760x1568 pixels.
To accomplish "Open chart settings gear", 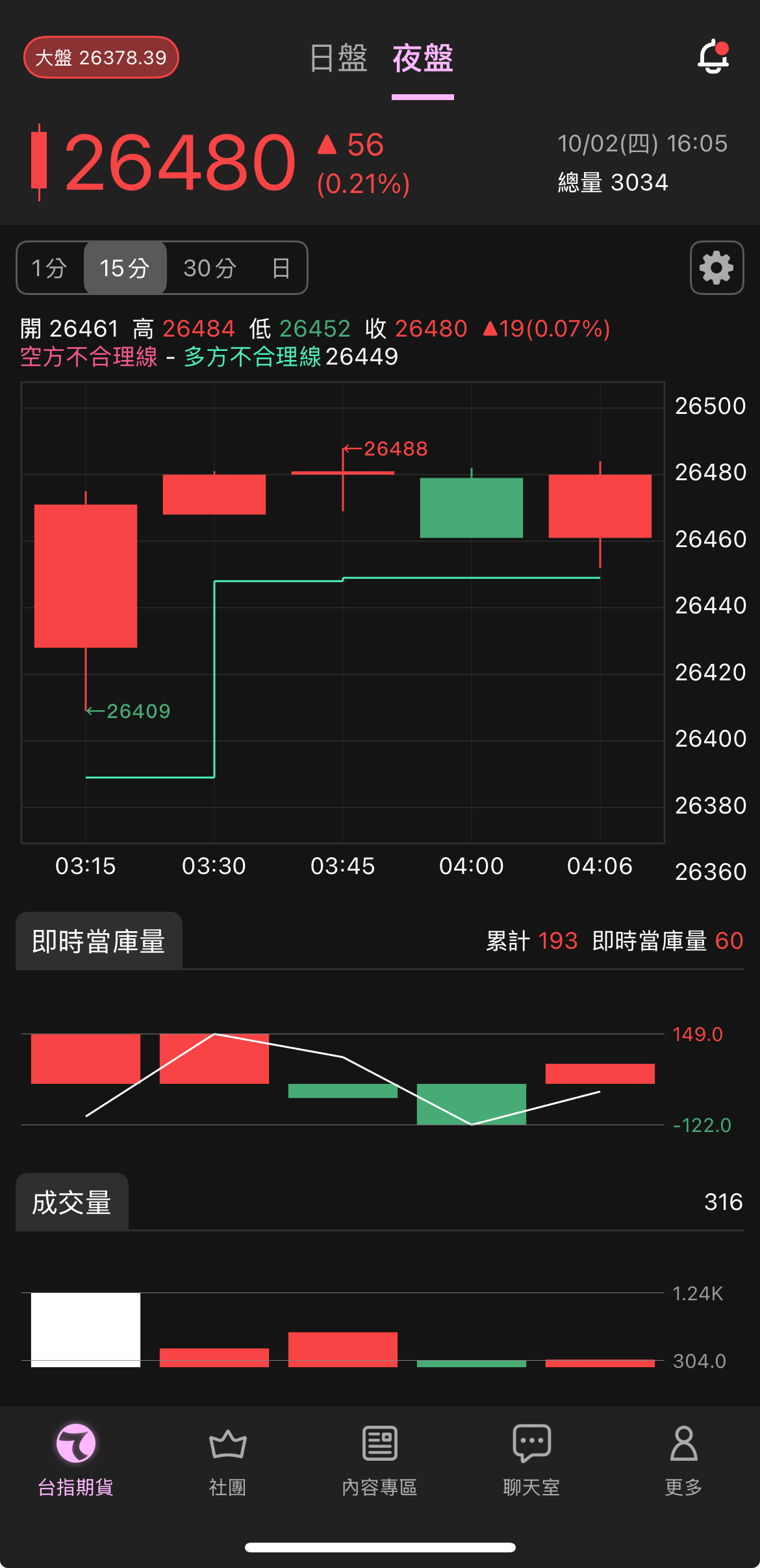I will [716, 268].
